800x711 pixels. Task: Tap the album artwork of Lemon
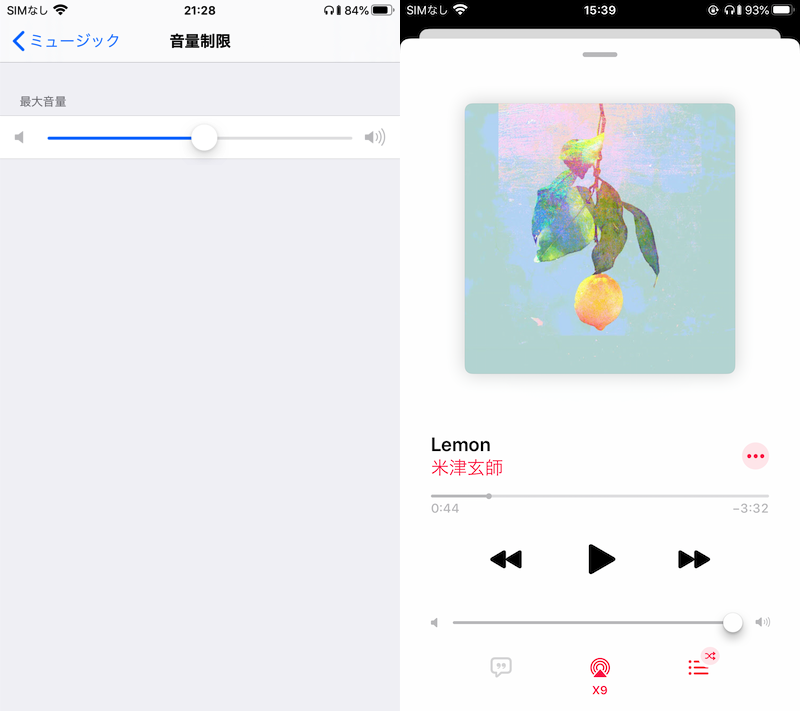coord(600,238)
